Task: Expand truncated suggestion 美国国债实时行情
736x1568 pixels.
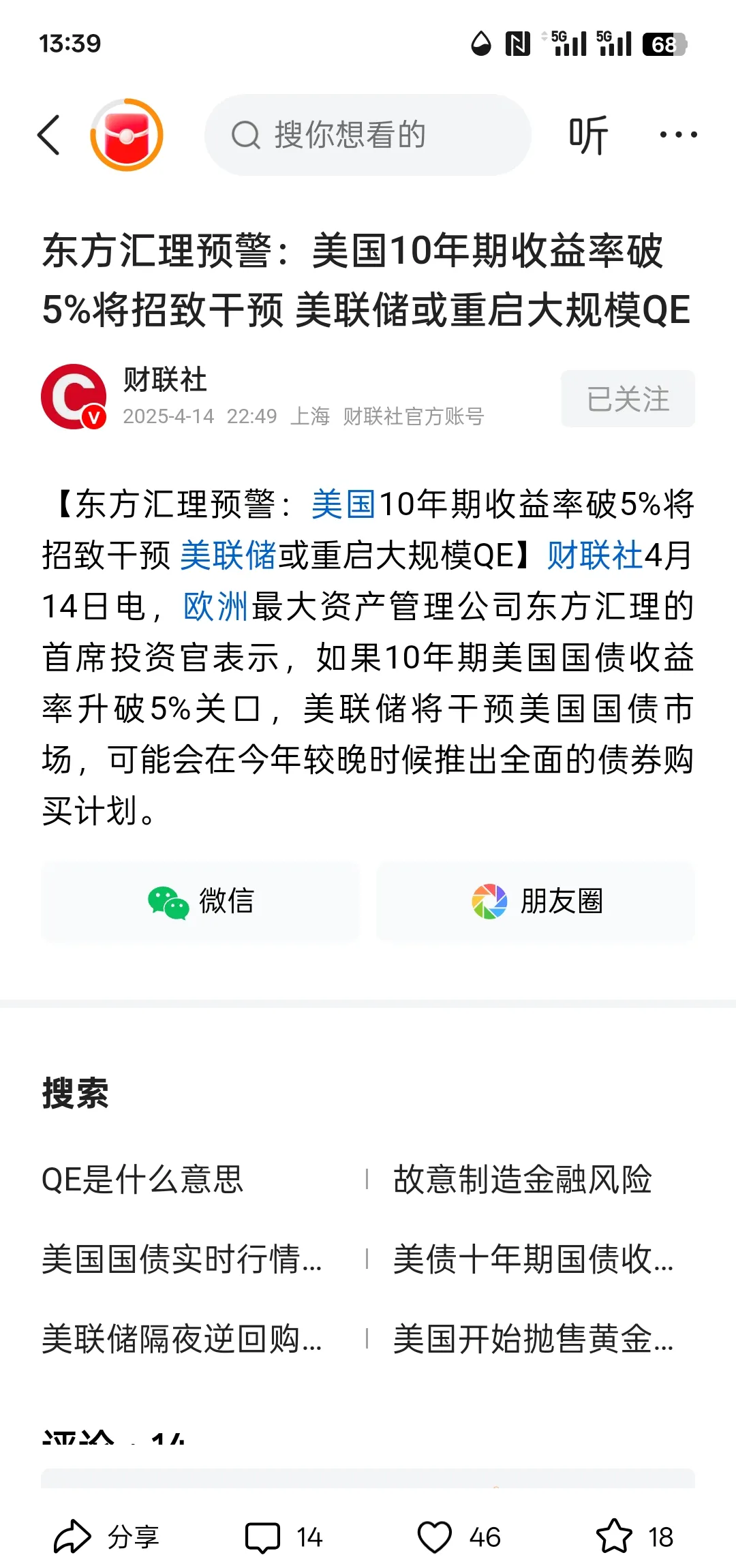Action: point(181,1262)
